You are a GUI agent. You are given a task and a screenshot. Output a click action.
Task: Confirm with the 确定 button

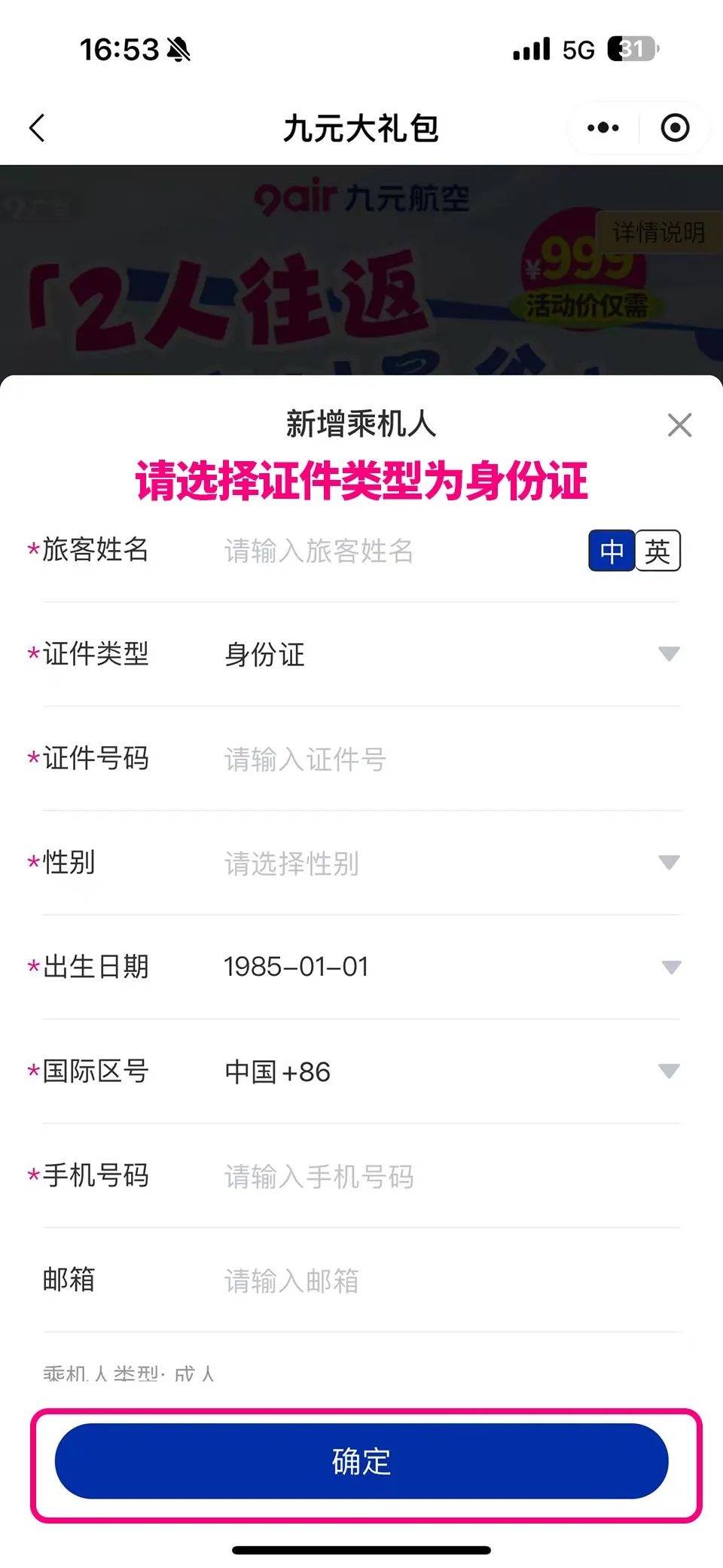click(x=361, y=1461)
